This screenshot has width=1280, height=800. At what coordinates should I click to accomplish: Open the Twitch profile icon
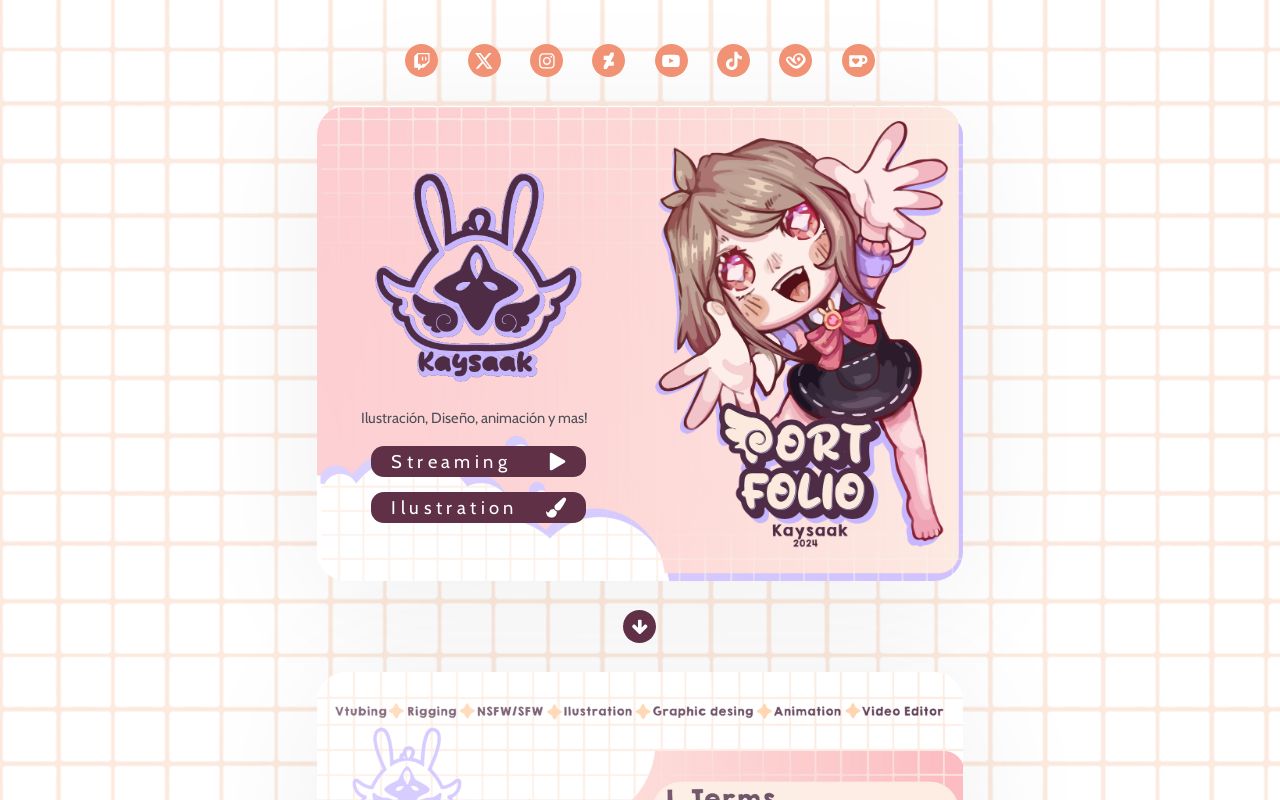pos(421,61)
